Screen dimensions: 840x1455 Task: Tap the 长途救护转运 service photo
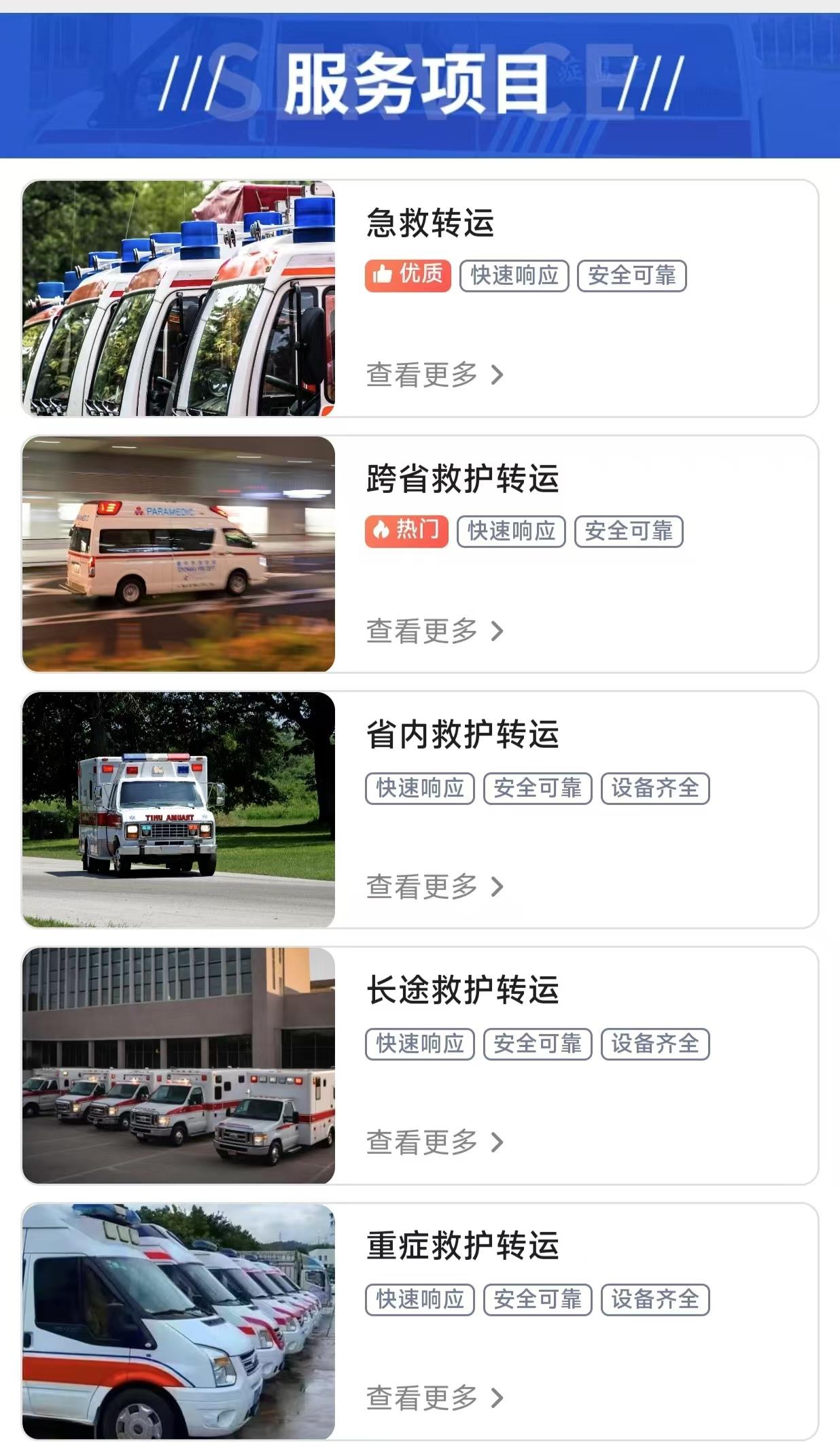(179, 1065)
